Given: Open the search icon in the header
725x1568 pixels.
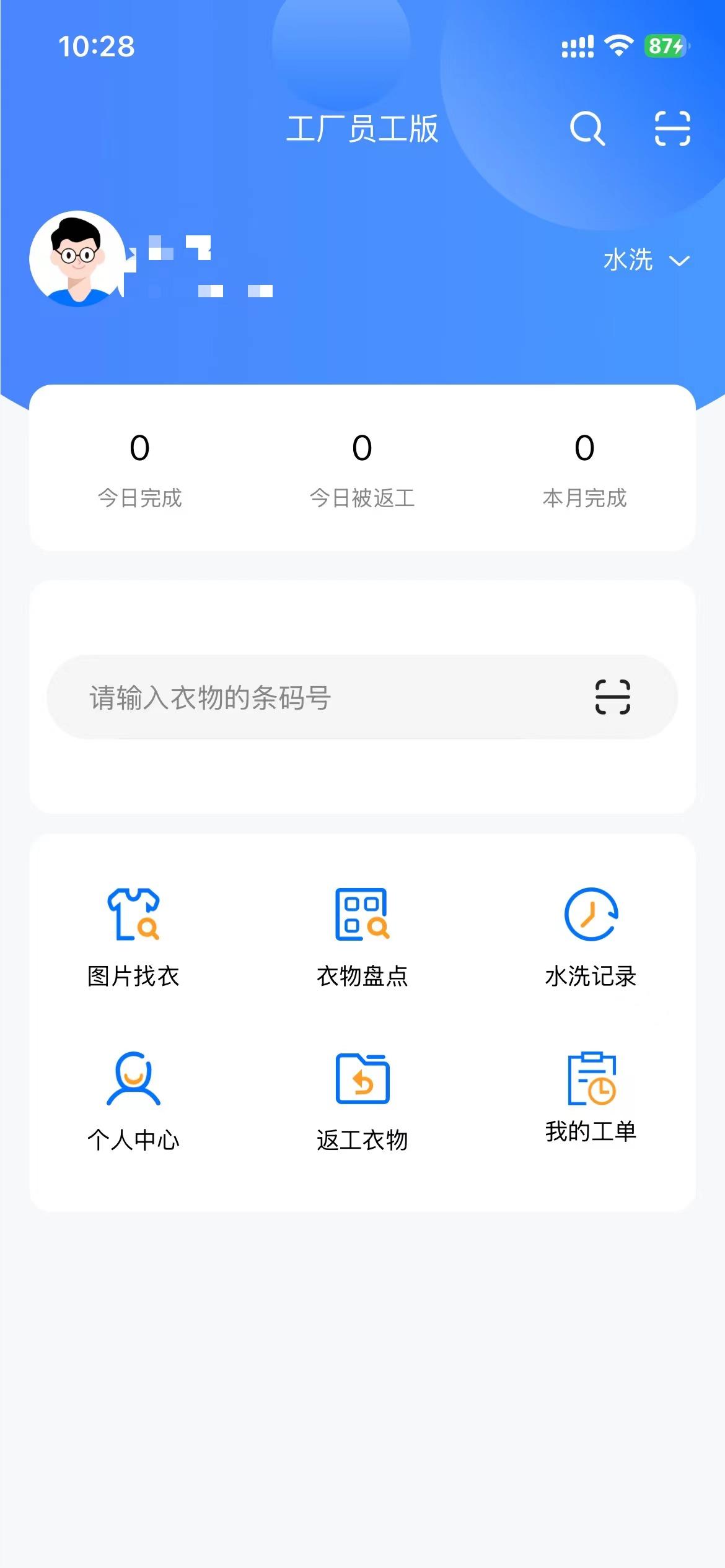Looking at the screenshot, I should (x=586, y=128).
